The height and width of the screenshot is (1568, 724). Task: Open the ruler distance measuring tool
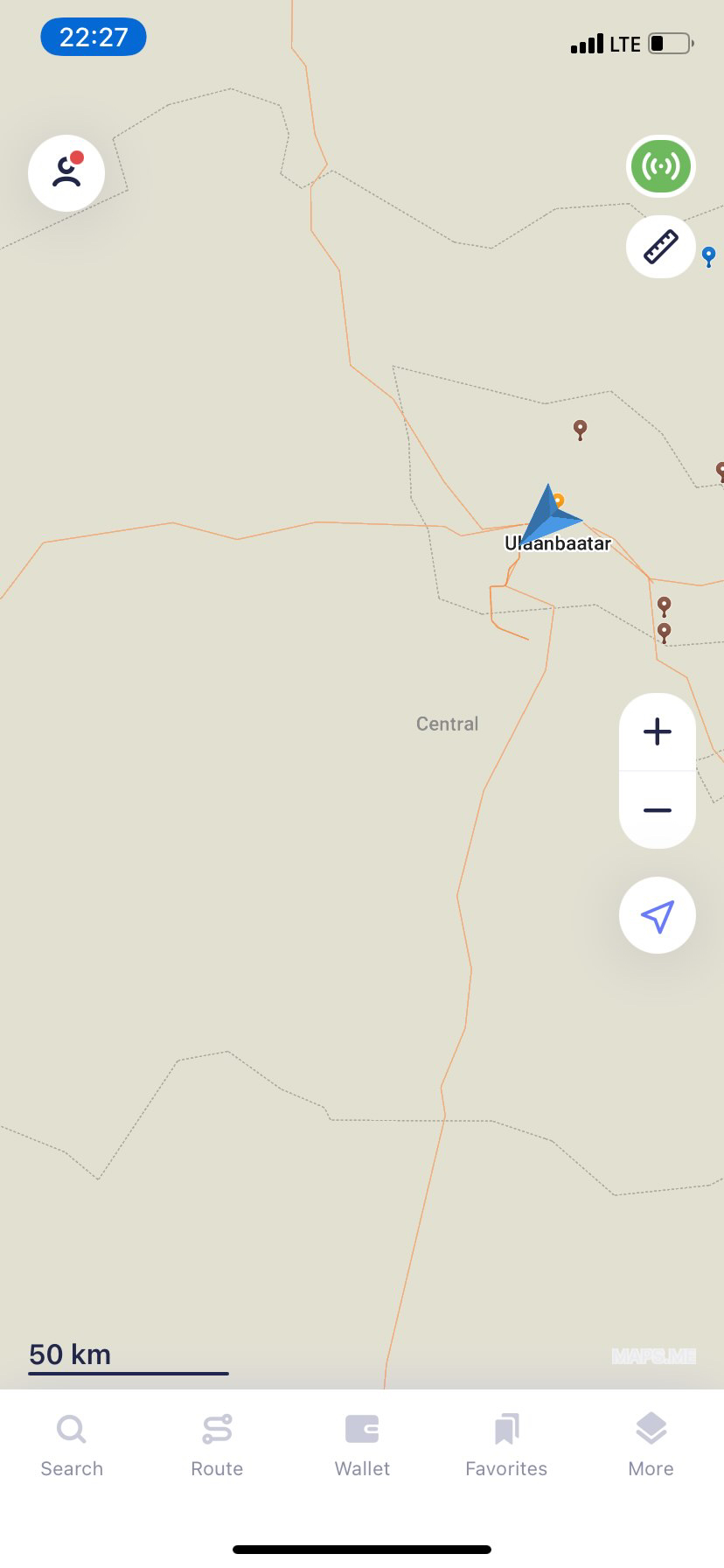tap(661, 247)
